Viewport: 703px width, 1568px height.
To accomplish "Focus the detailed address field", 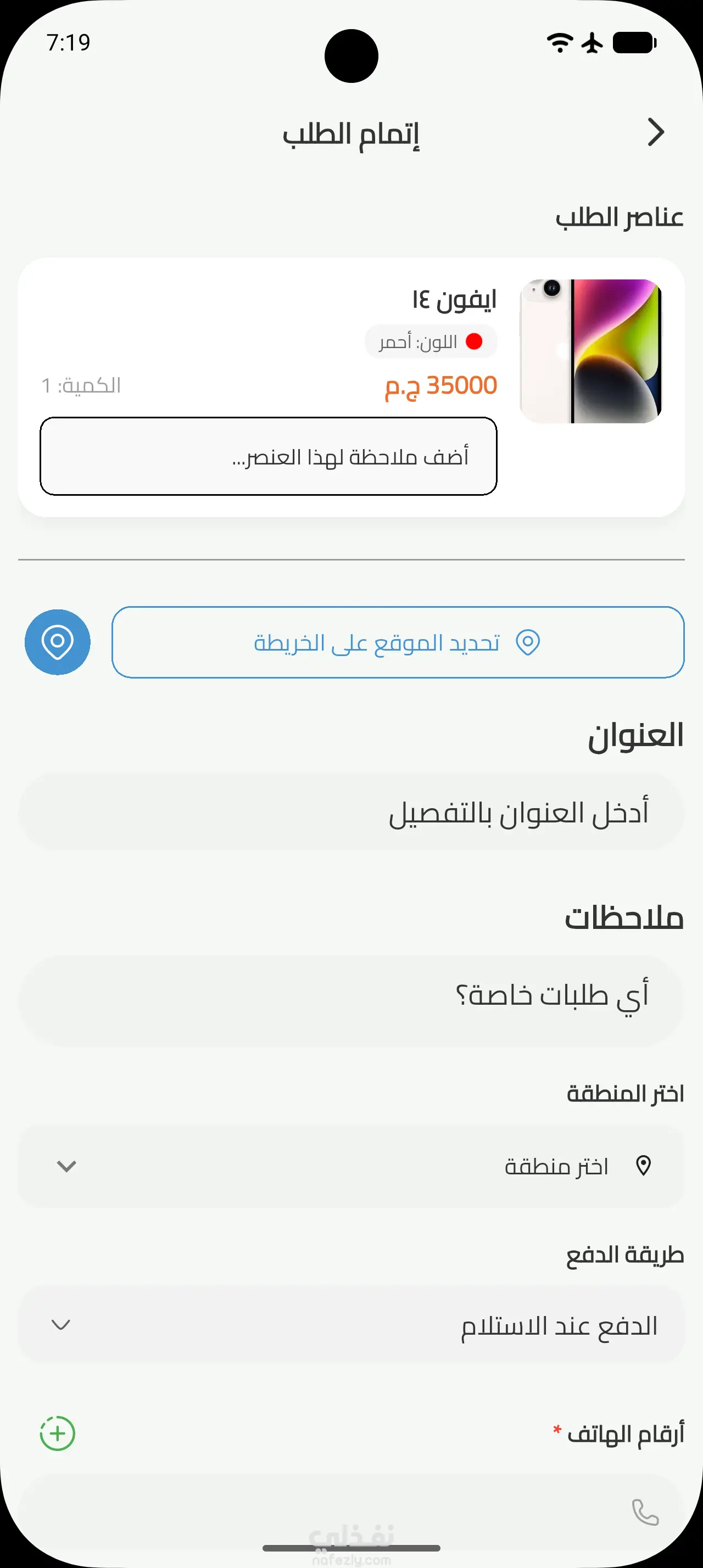I will click(x=351, y=813).
